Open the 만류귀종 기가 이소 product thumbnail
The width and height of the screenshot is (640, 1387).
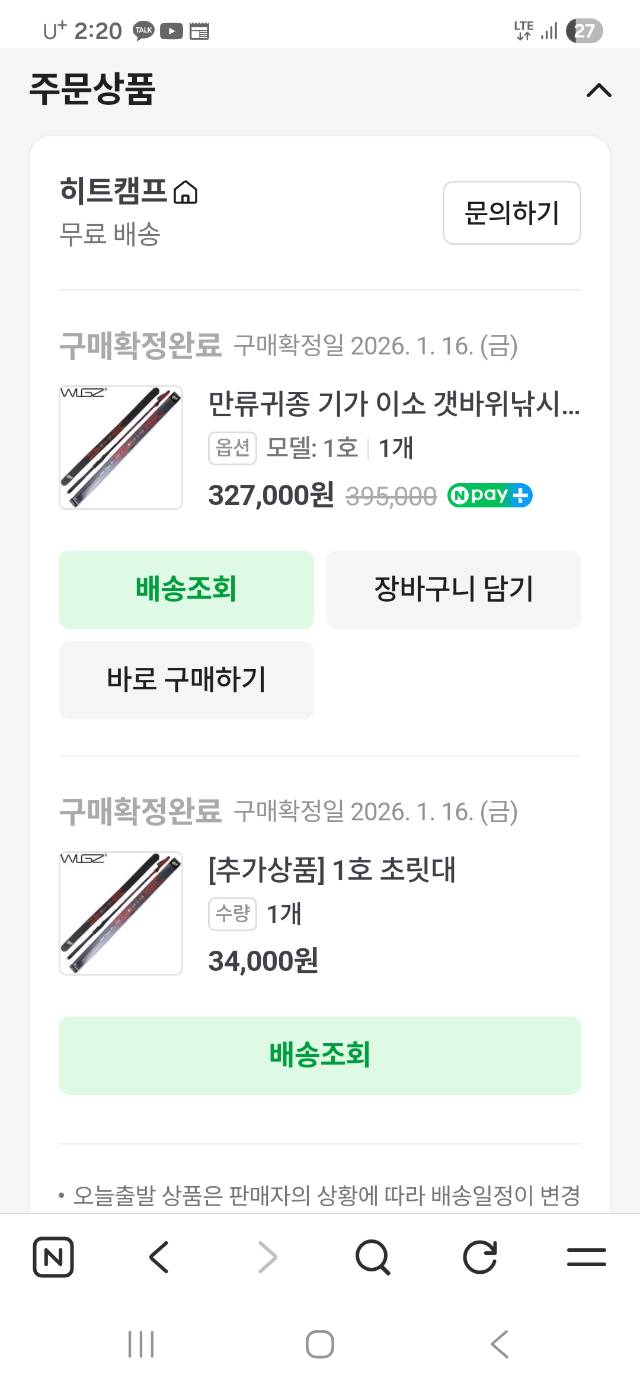pyautogui.click(x=121, y=447)
